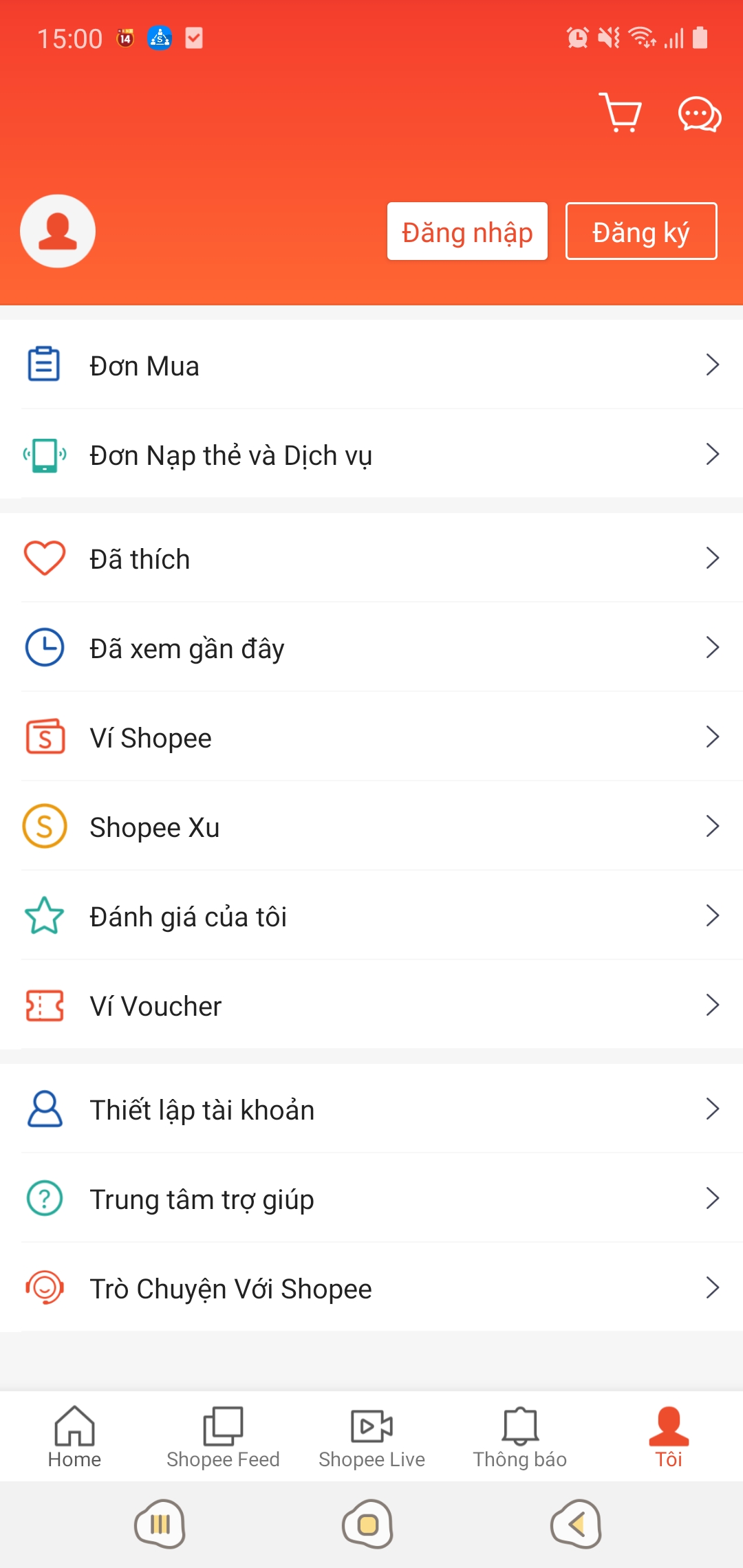Open Ví Voucher ticket icon
The width and height of the screenshot is (743, 1568).
click(44, 1005)
